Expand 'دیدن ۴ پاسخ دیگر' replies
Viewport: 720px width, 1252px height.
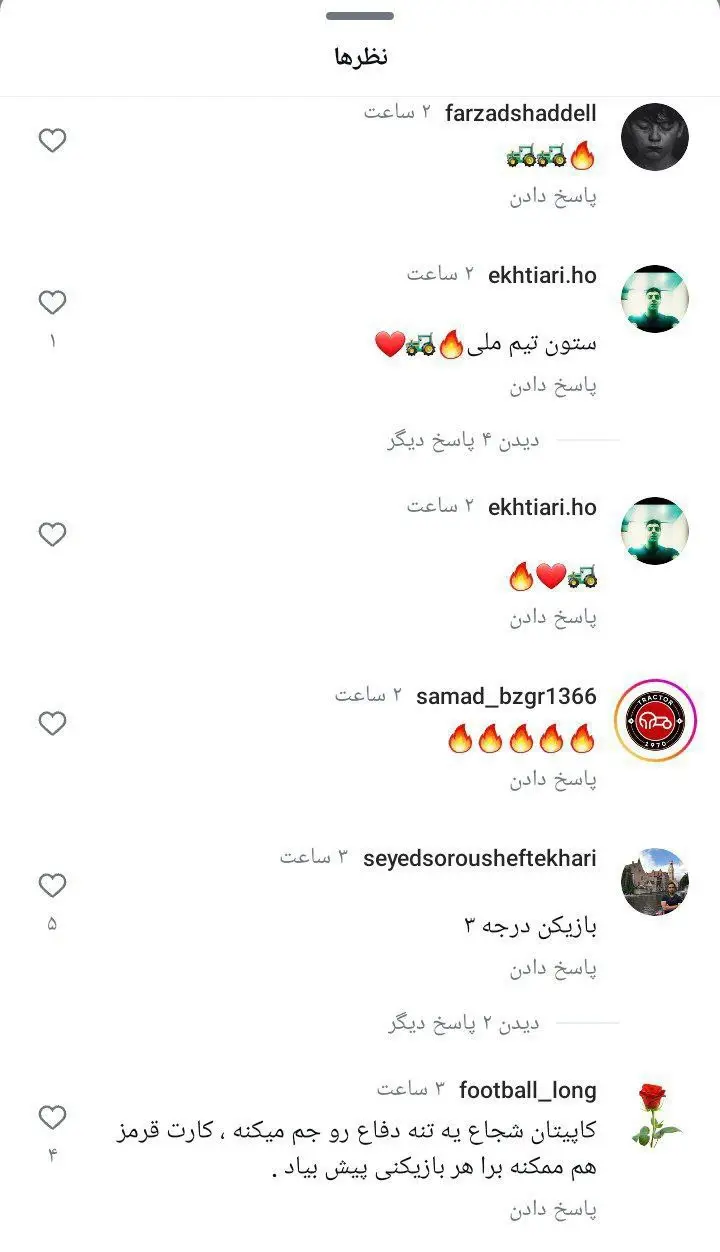coord(463,440)
